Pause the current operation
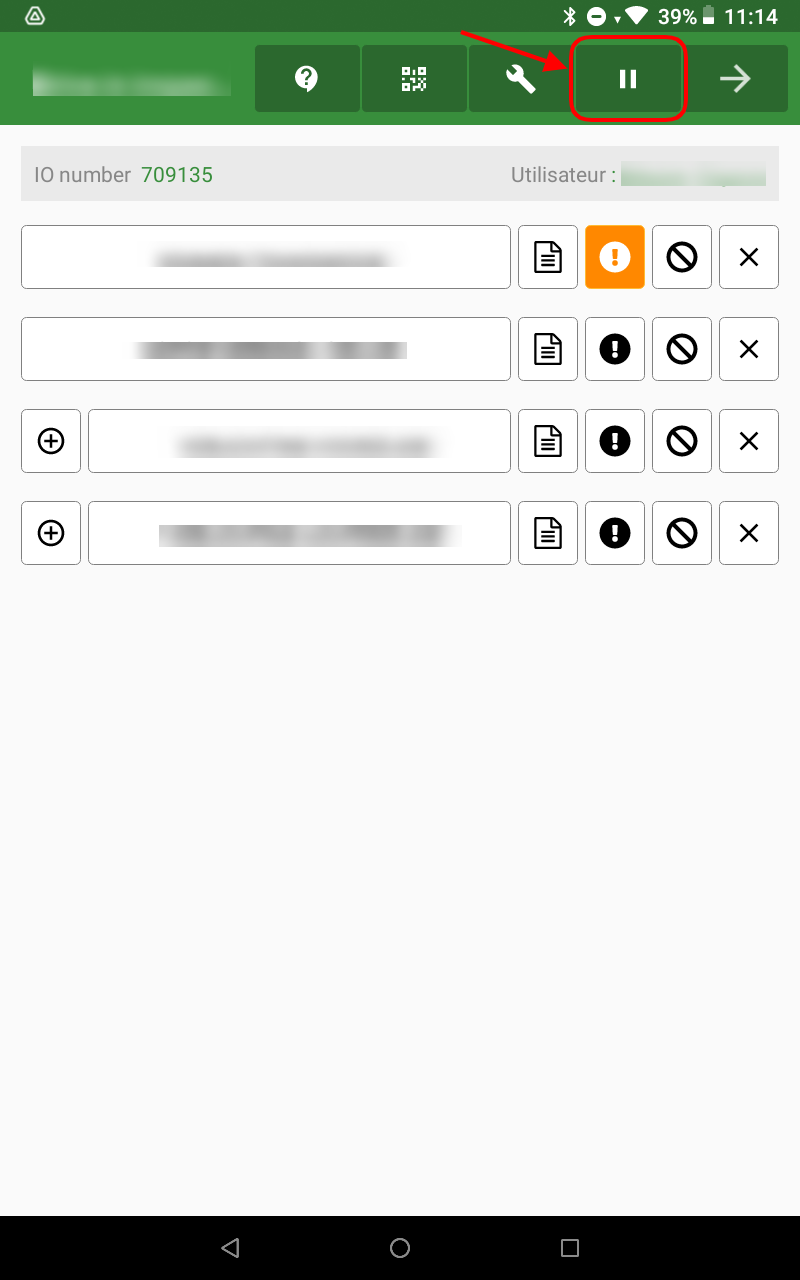This screenshot has height=1280, width=800. (628, 78)
